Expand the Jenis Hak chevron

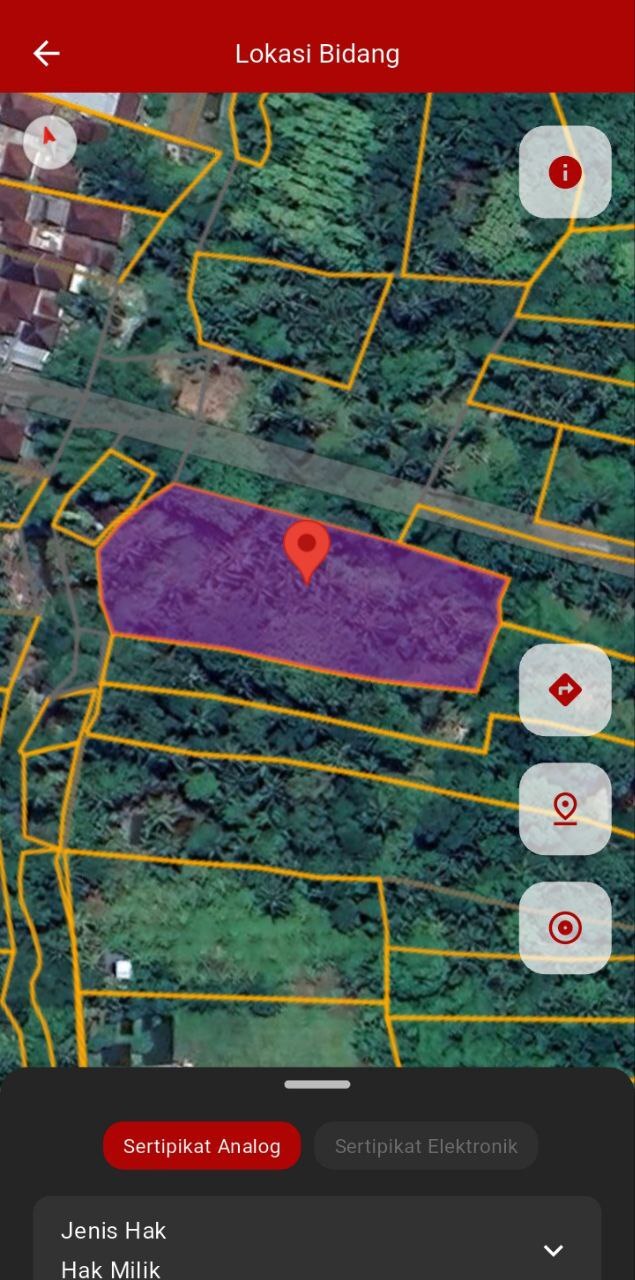[x=553, y=1250]
